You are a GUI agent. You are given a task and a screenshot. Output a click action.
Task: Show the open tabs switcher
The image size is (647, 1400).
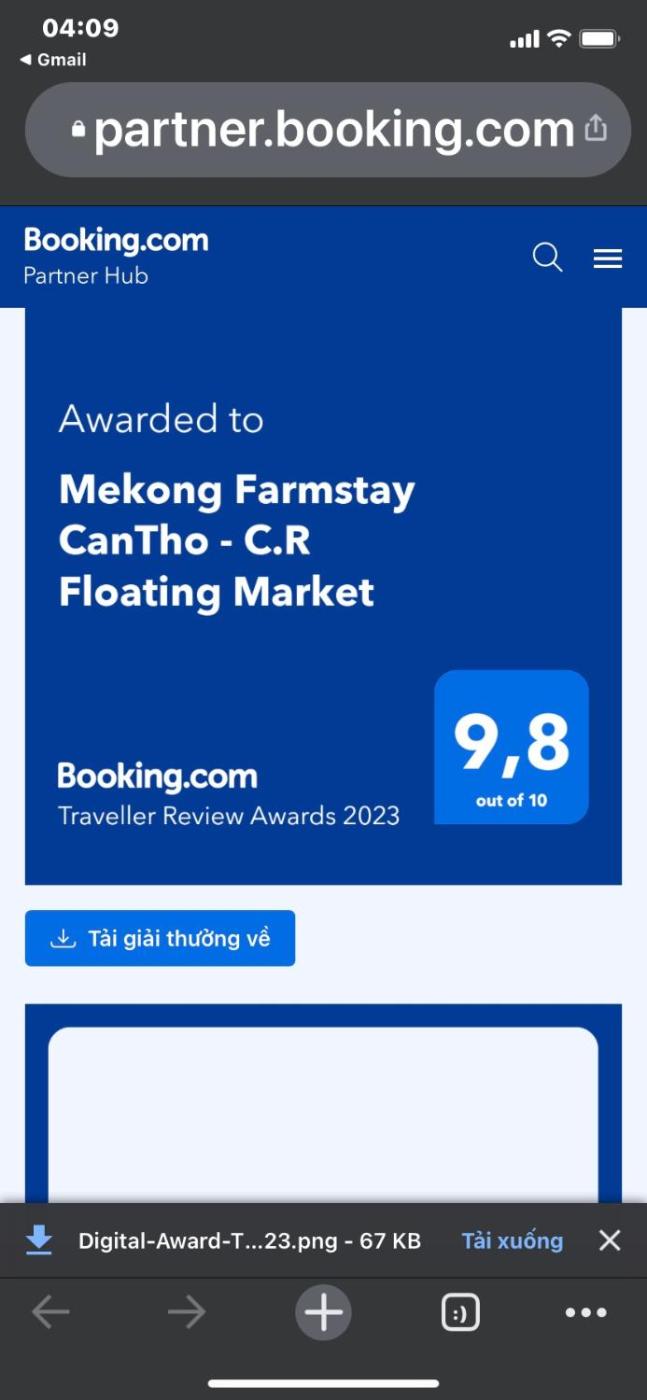[x=460, y=1312]
